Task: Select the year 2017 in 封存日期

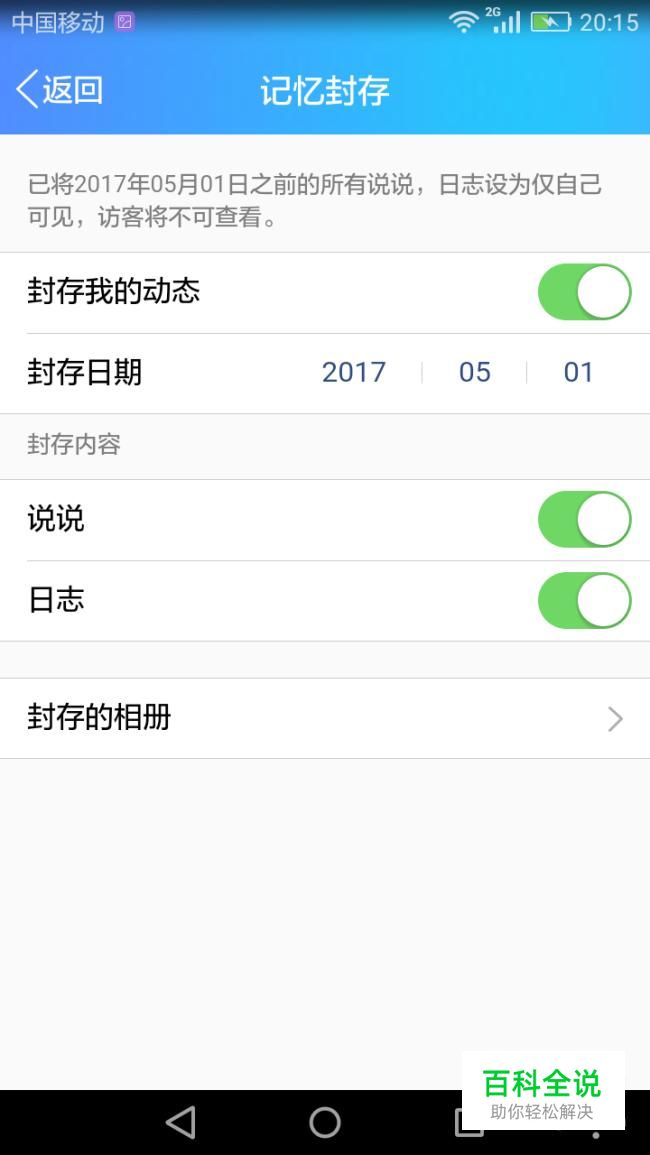Action: click(x=354, y=372)
